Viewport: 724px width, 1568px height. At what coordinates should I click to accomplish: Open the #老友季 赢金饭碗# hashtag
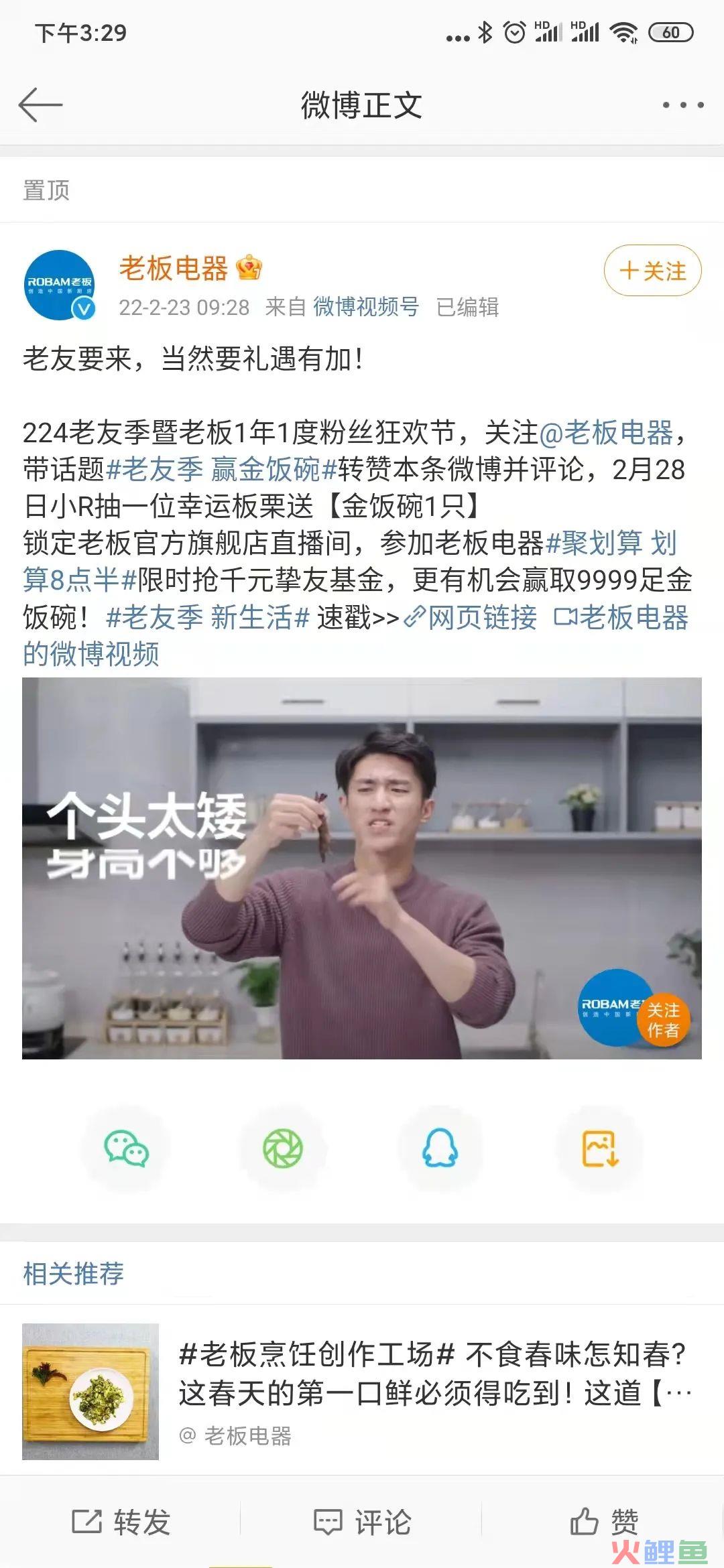coord(221,469)
